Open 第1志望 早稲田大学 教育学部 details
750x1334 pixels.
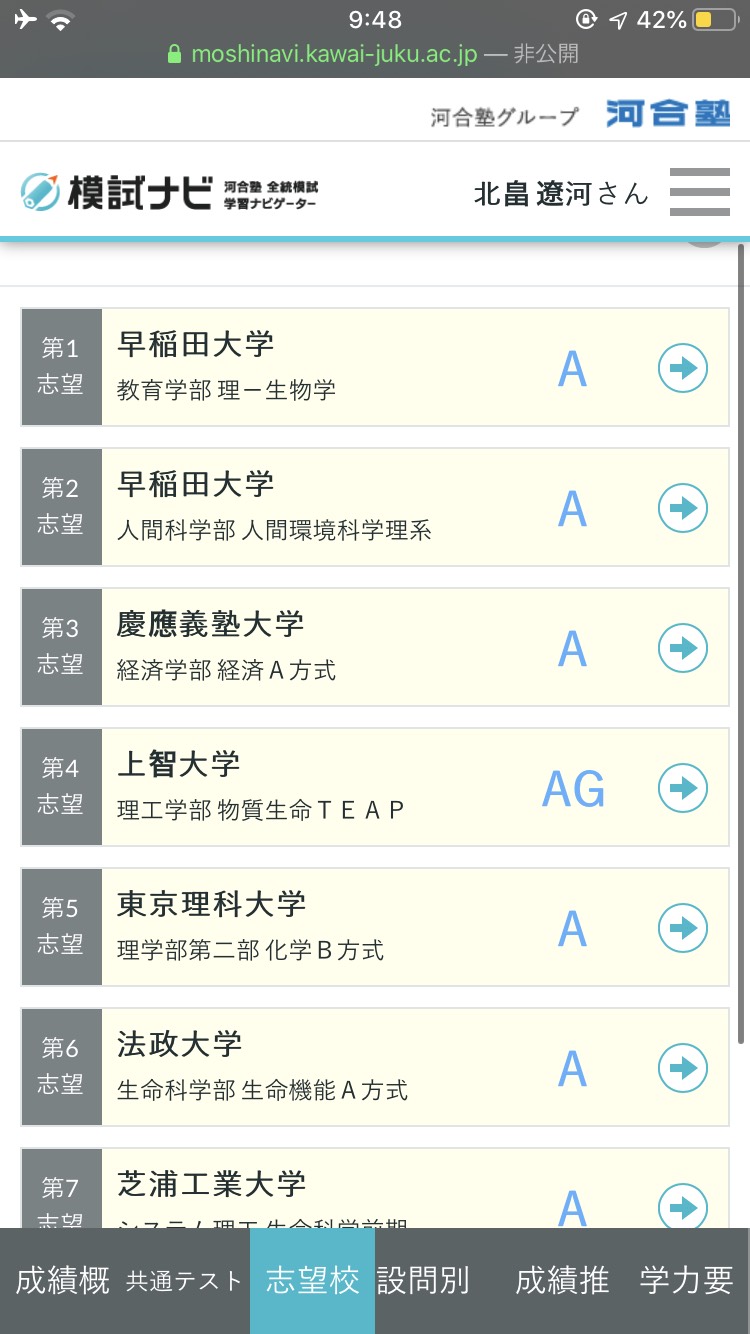(x=683, y=368)
